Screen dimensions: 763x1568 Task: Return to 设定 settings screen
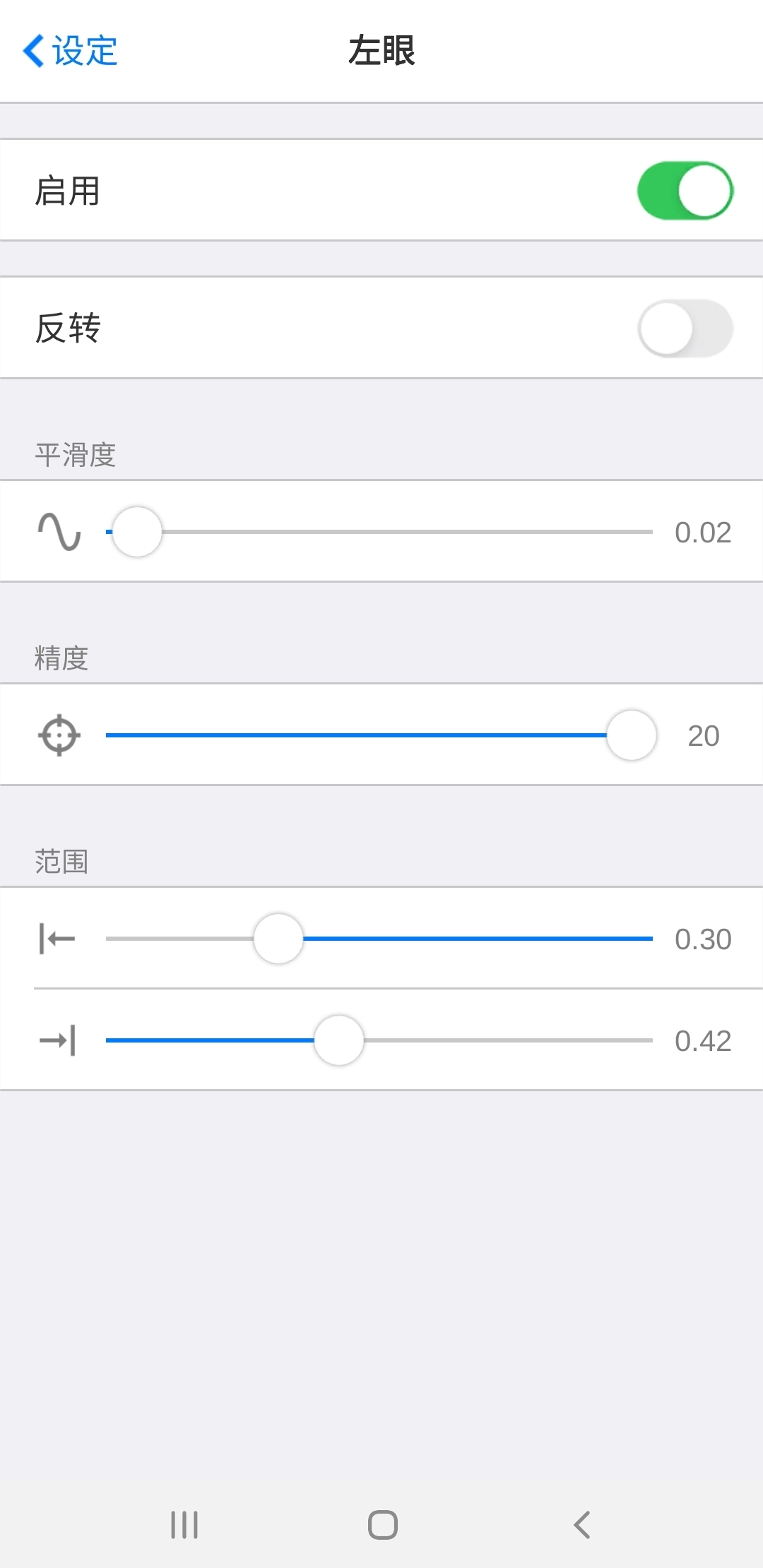(67, 49)
